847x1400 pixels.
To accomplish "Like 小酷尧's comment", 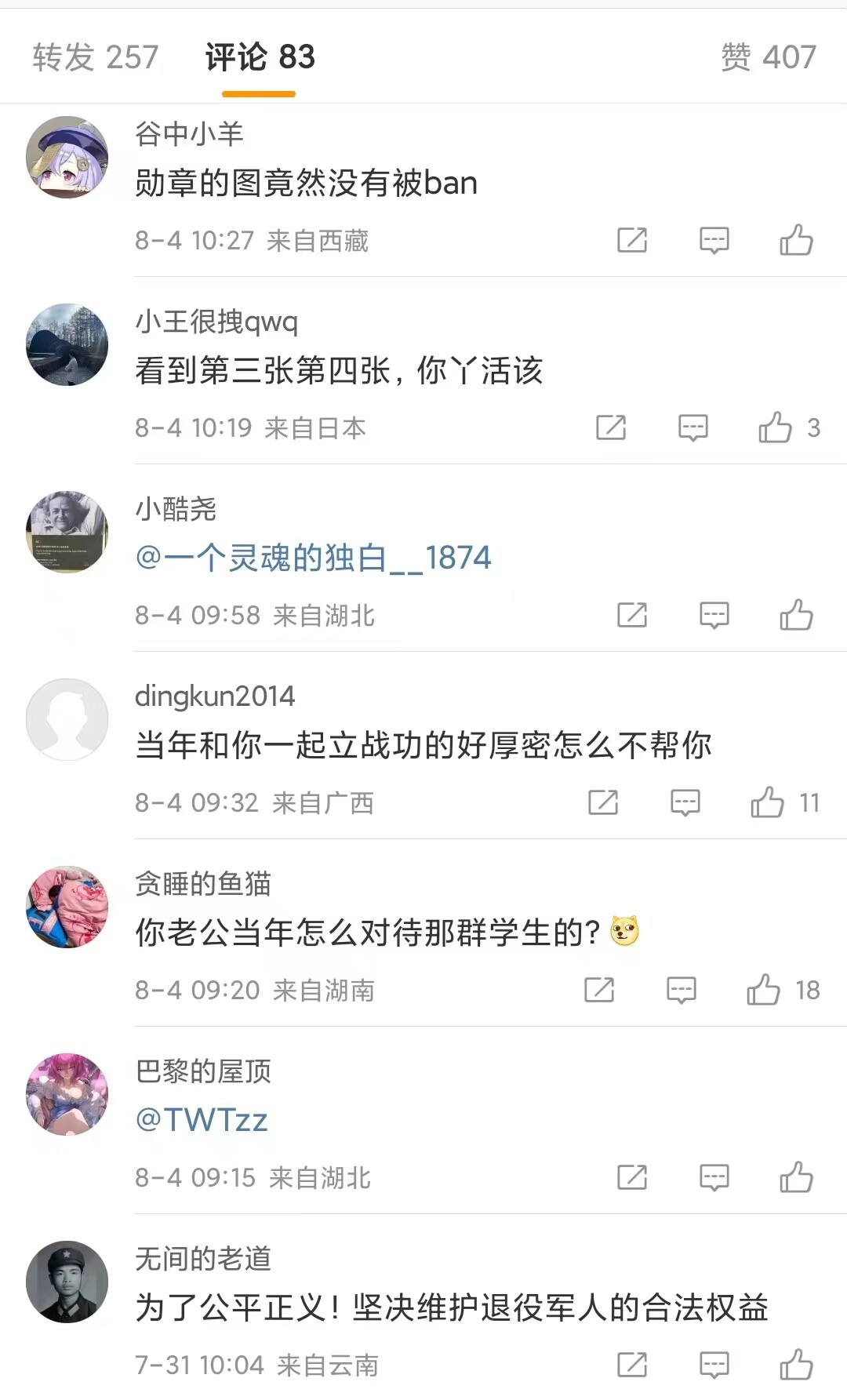I will coord(796,615).
